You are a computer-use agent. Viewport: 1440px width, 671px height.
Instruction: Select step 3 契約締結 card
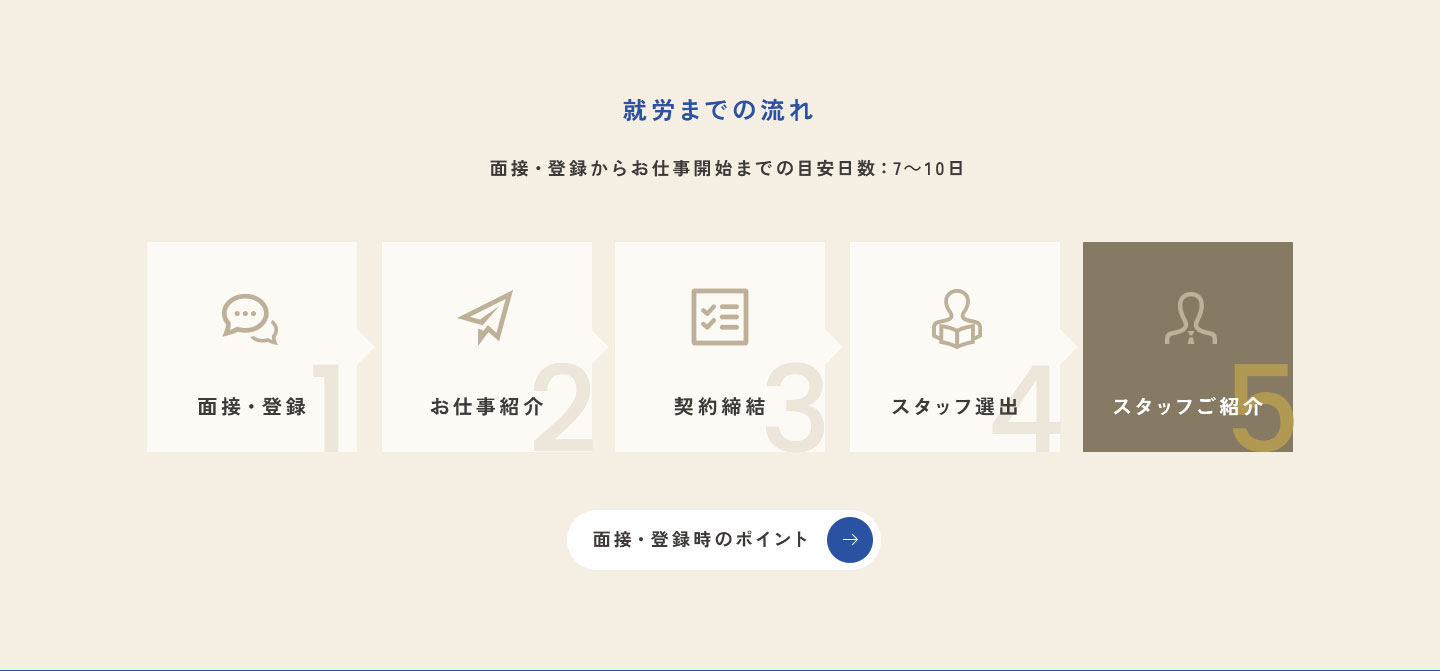(x=720, y=347)
